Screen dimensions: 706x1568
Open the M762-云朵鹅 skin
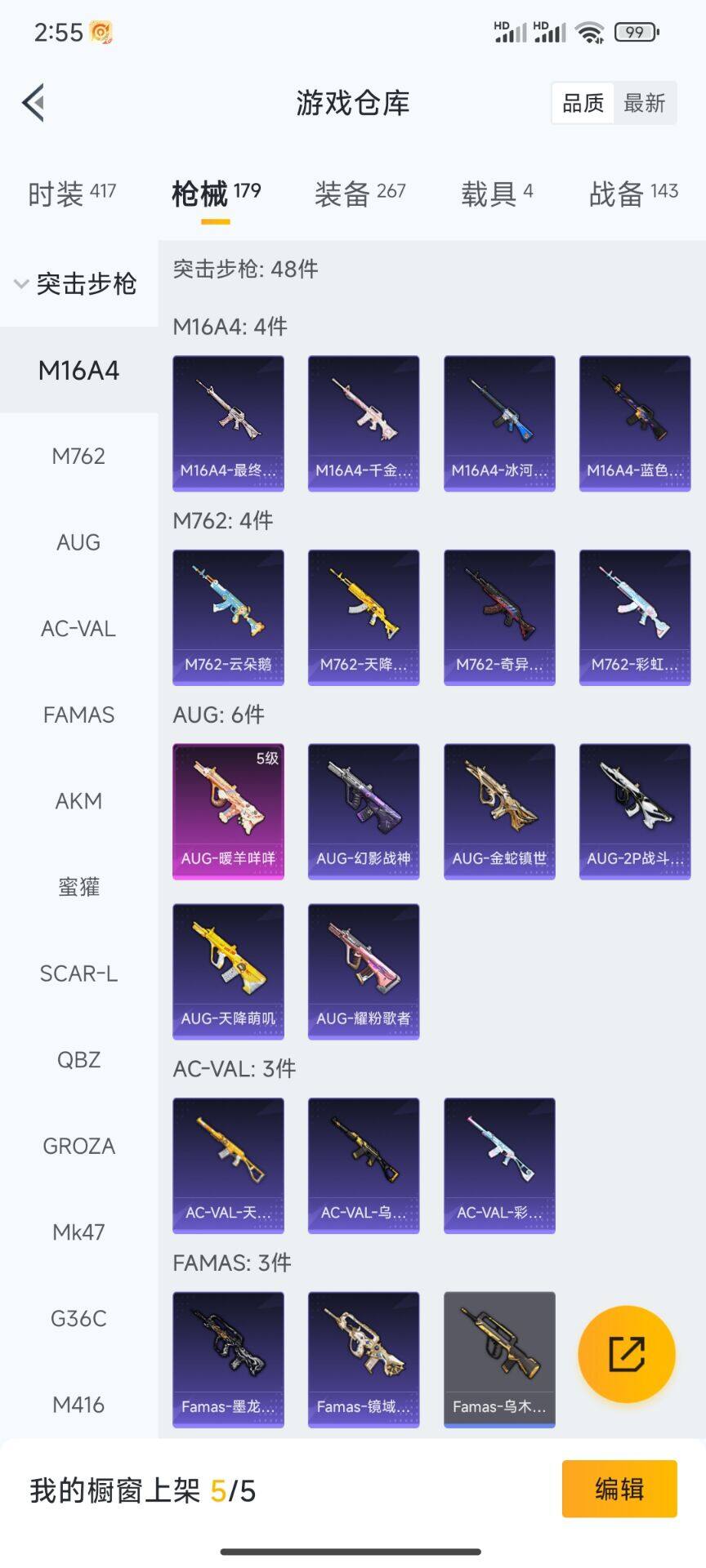pos(228,617)
